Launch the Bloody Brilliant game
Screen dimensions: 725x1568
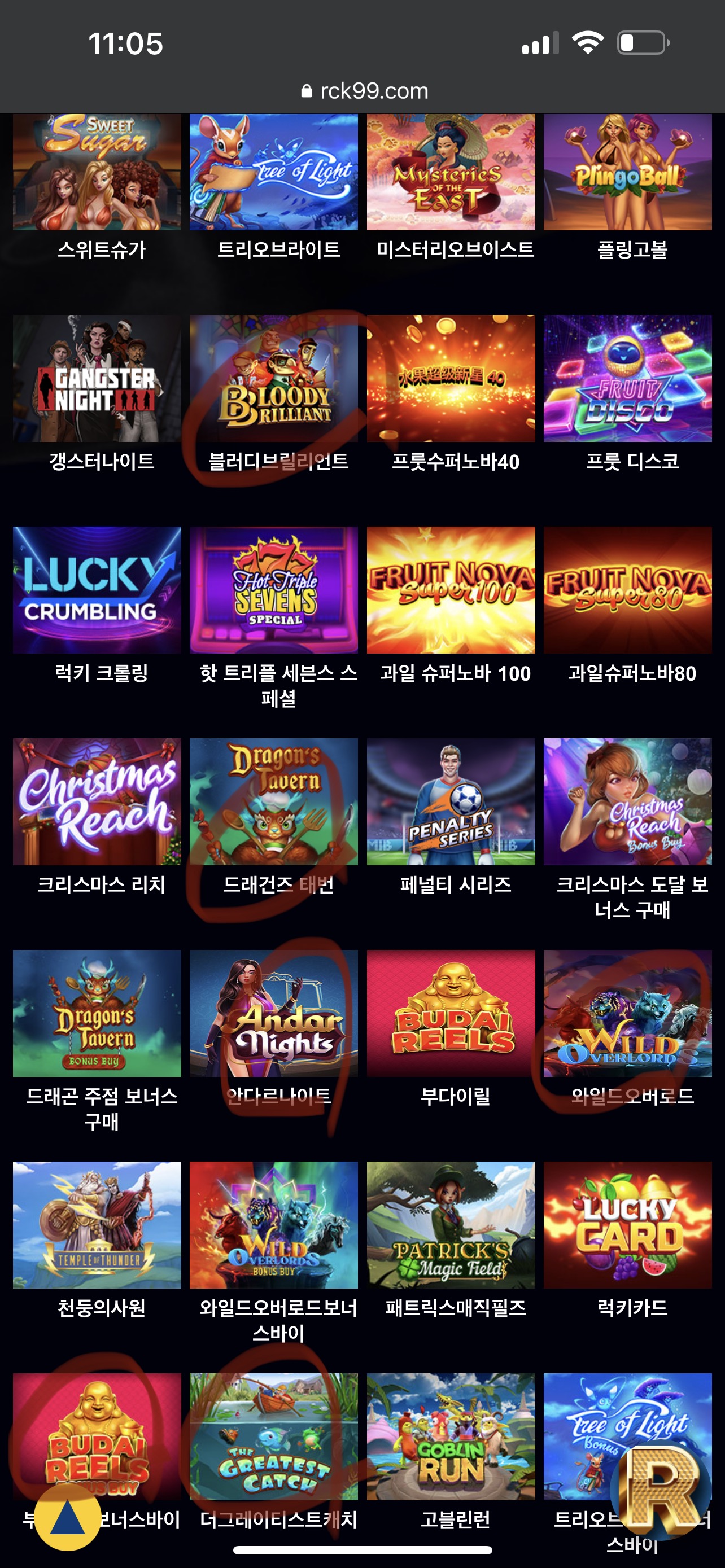[273, 379]
